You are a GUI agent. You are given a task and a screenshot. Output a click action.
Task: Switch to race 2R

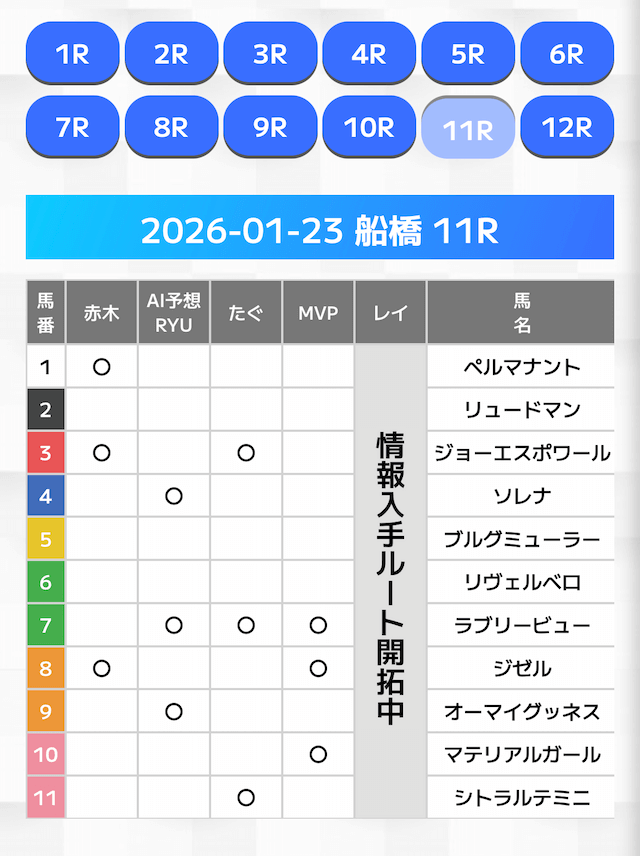(171, 54)
